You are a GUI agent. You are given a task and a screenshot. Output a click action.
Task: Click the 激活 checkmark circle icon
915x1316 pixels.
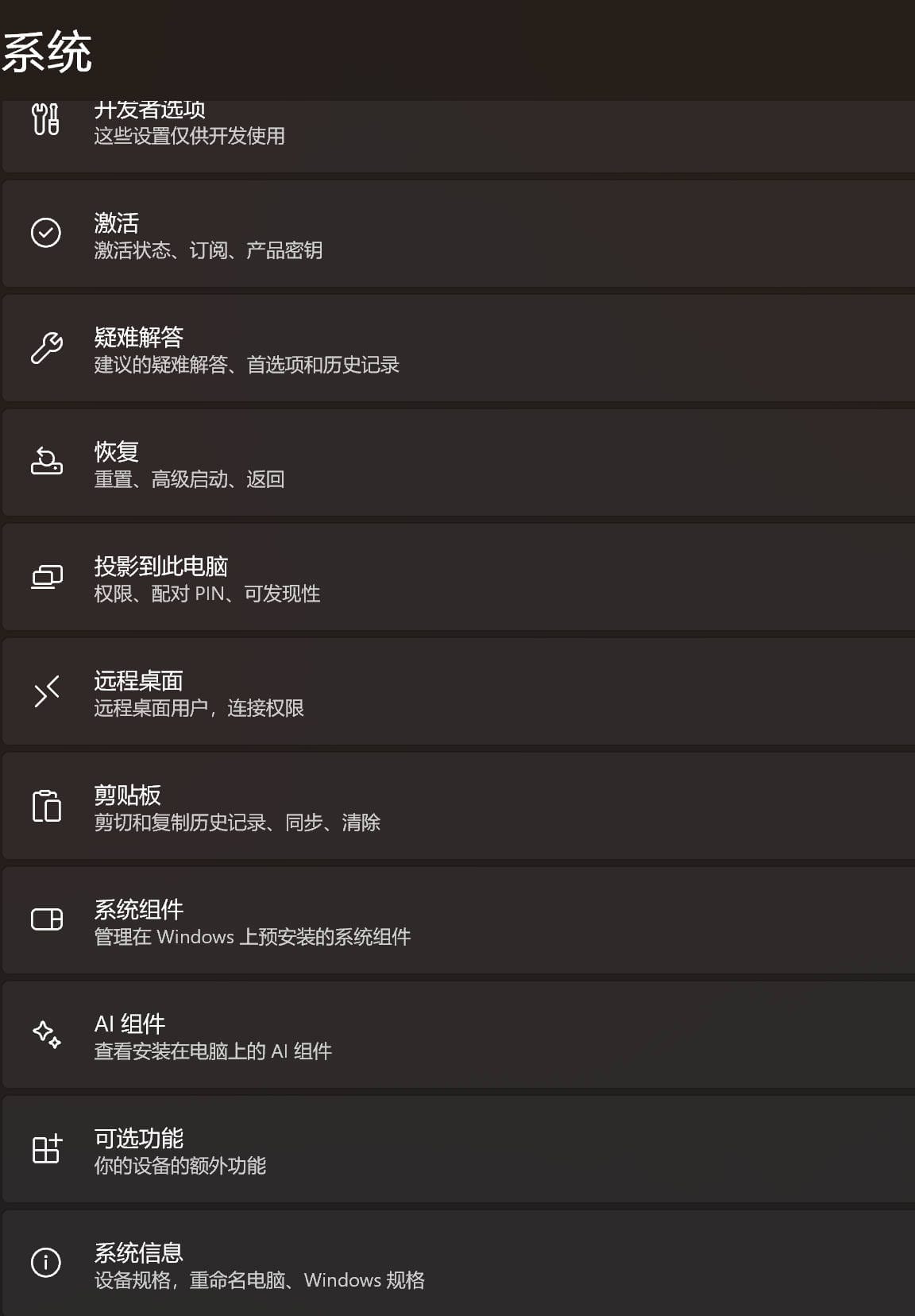click(45, 233)
